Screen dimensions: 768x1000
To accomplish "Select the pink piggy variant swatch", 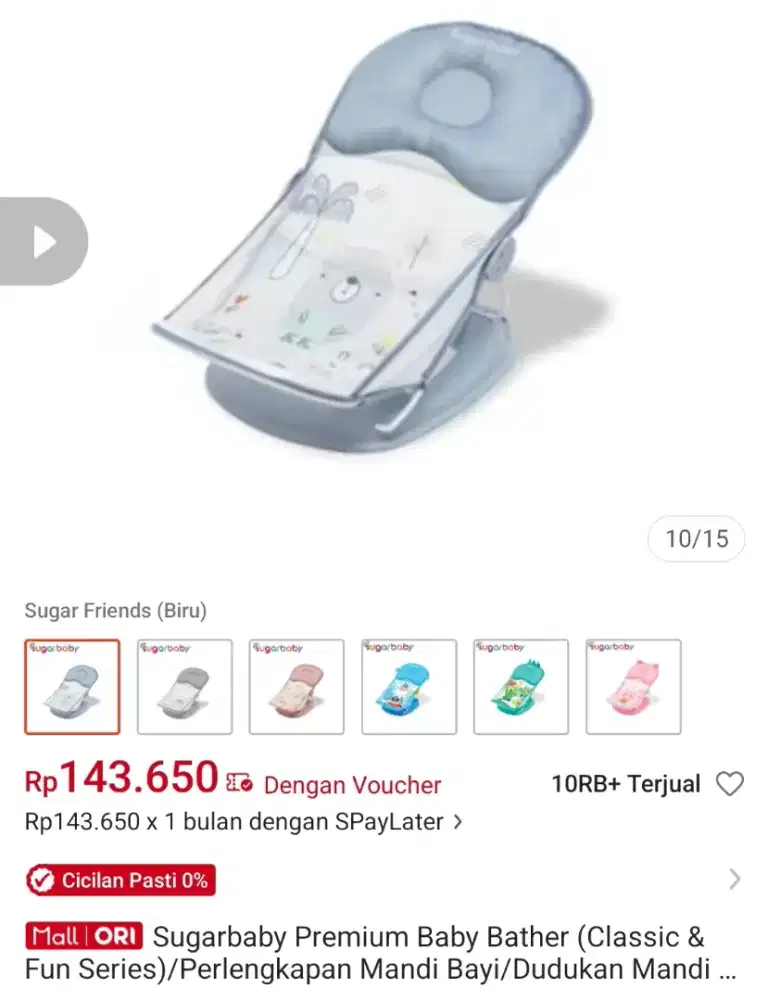I will tap(632, 687).
